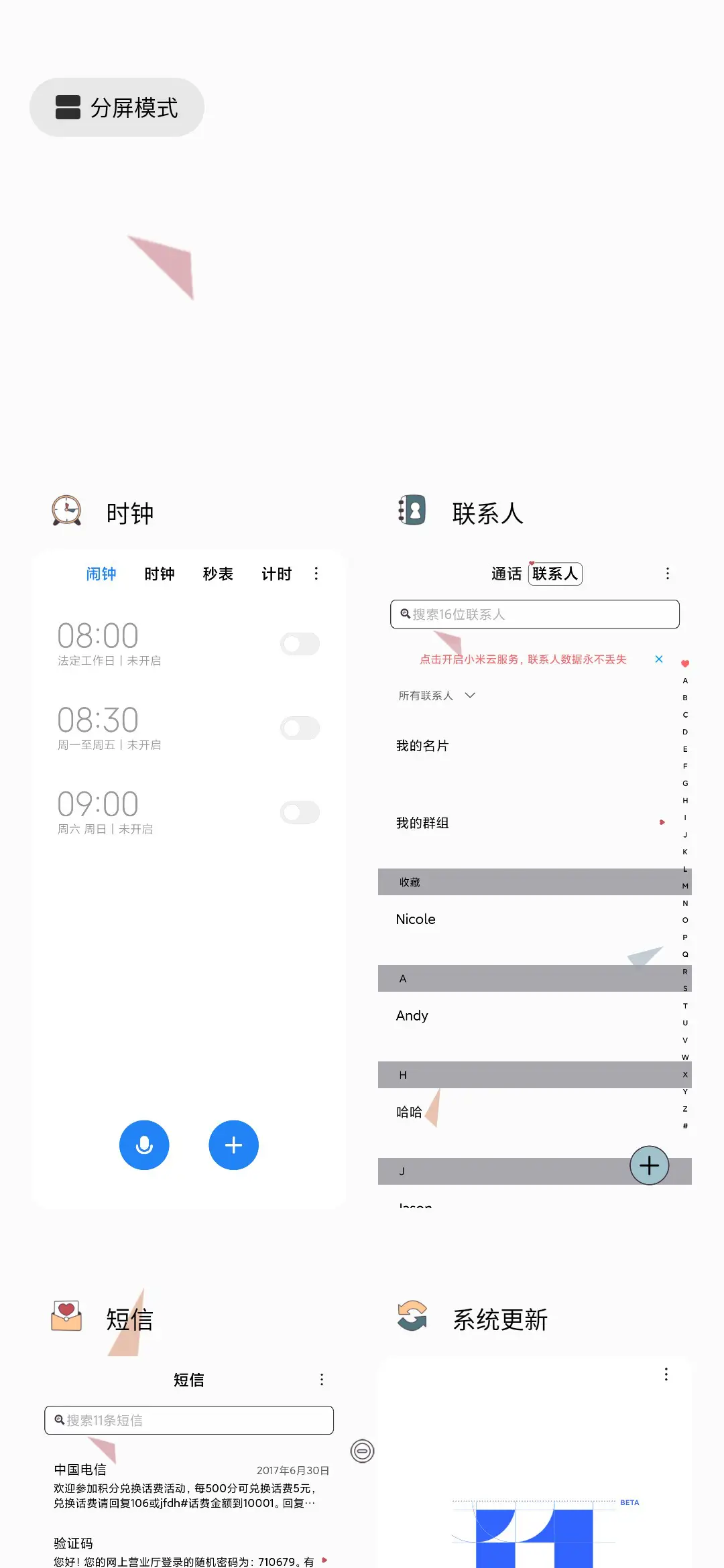Dismiss the Xiaomi cloud service banner
724x1568 pixels.
click(x=659, y=659)
